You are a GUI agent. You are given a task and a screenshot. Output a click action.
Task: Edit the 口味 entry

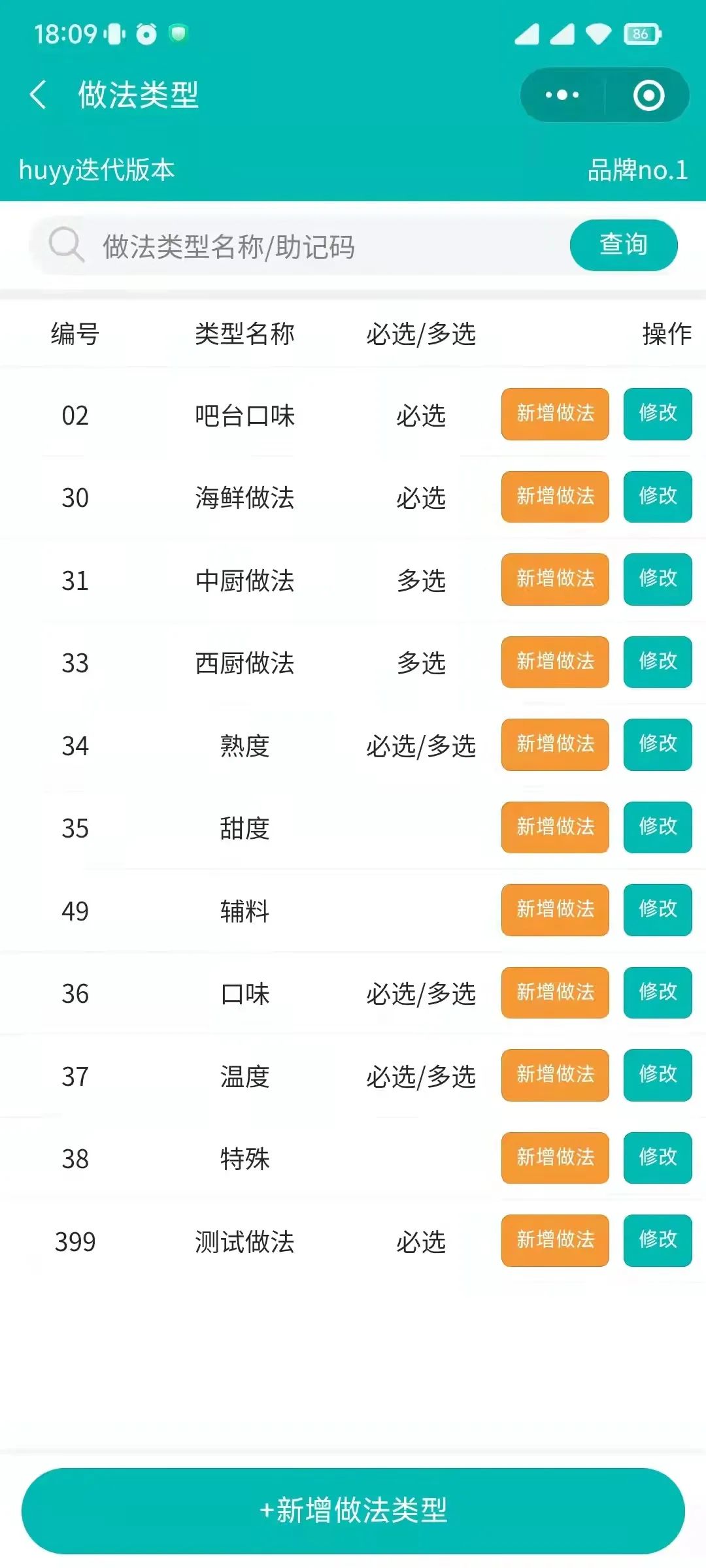click(x=657, y=992)
